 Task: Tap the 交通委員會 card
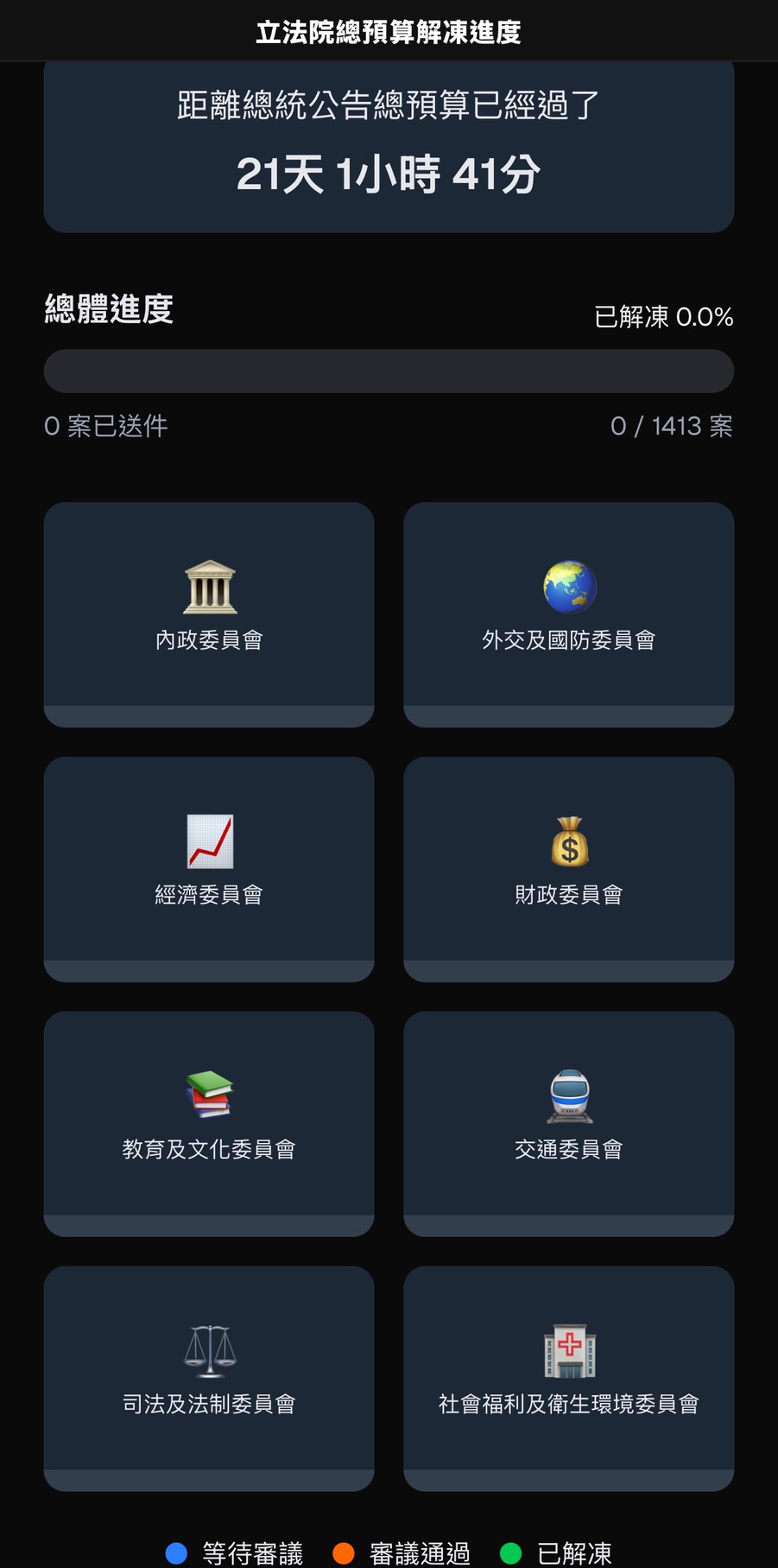coord(569,1124)
